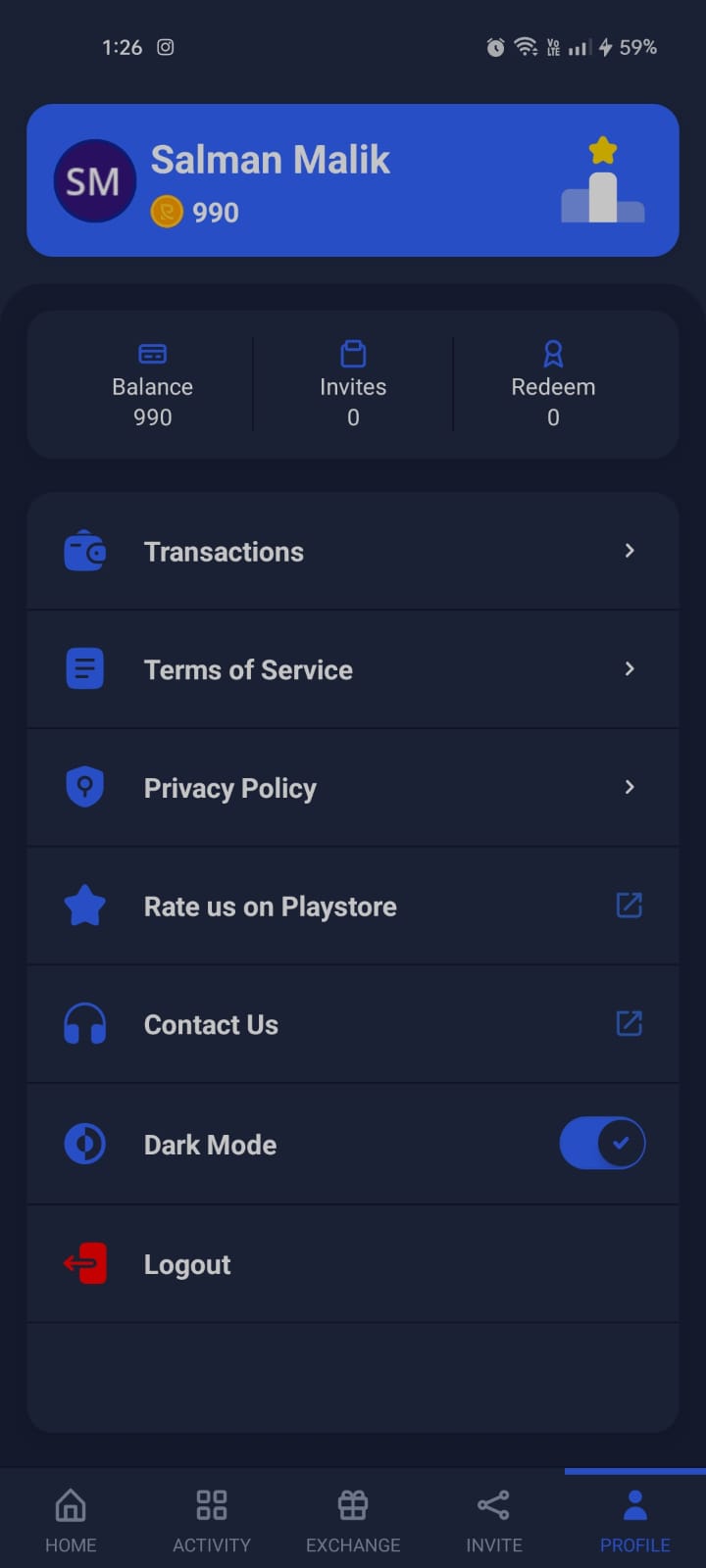Tap the red Logout icon
Viewport: 706px width, 1568px height.
tap(84, 1263)
